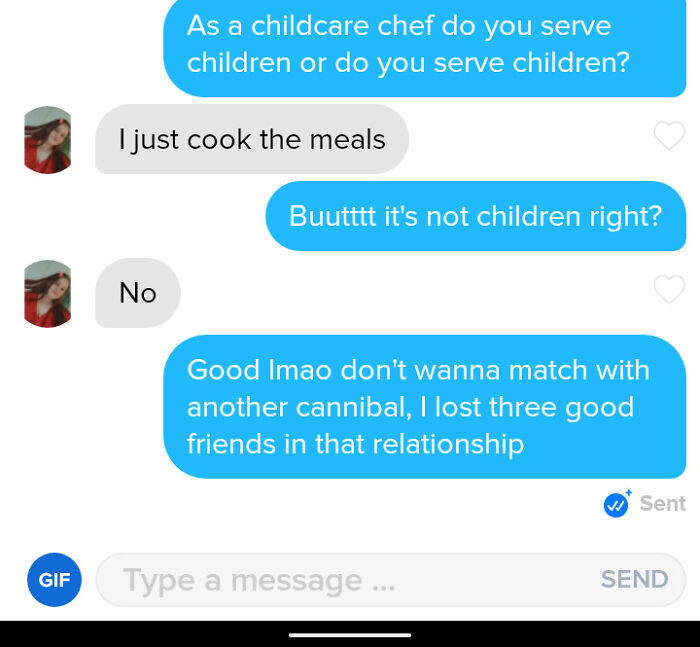Viewport: 700px width, 647px height.
Task: Open the GIF picker
Action: [x=54, y=580]
